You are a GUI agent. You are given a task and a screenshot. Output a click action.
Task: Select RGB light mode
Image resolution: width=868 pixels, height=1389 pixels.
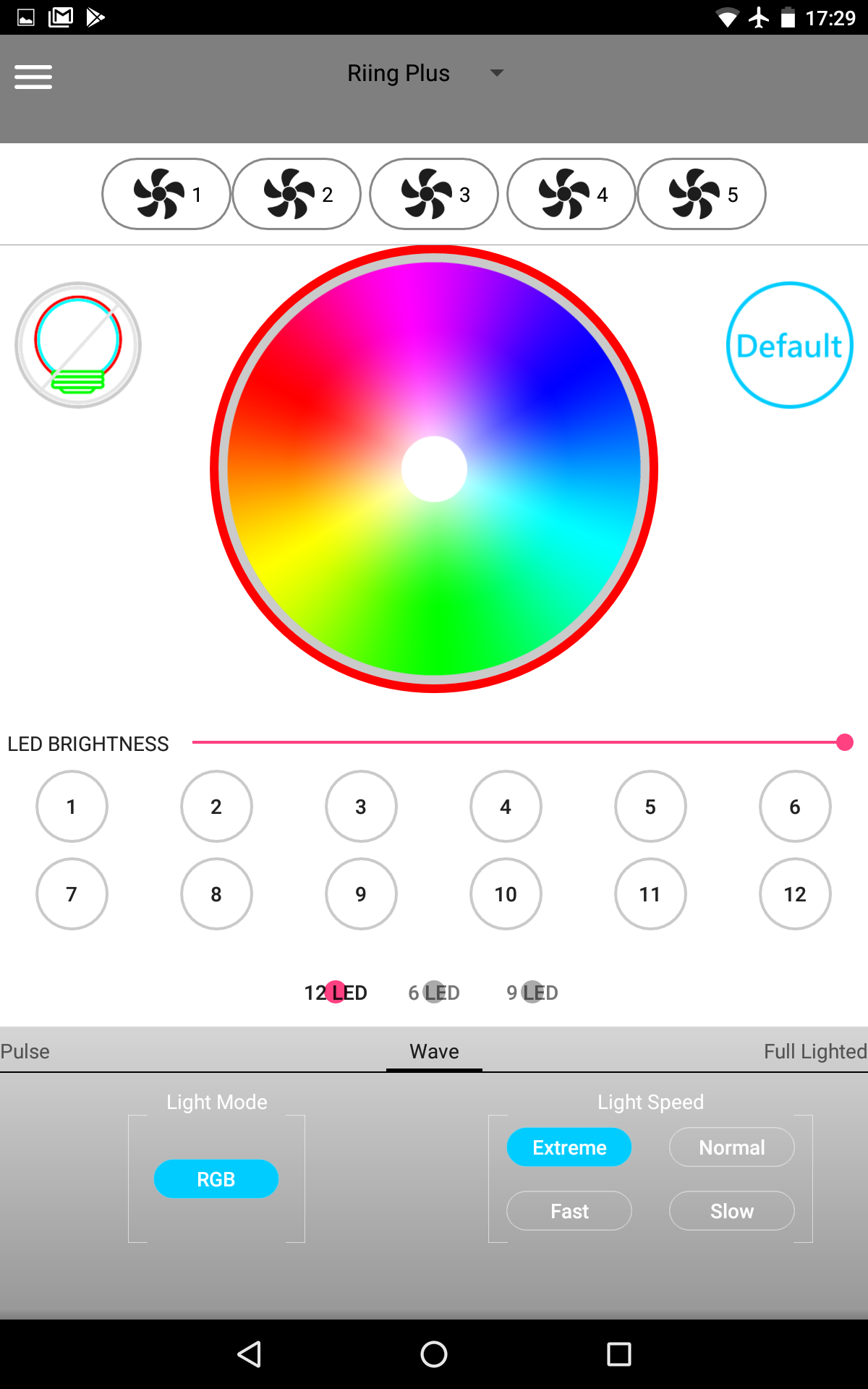tap(216, 1179)
